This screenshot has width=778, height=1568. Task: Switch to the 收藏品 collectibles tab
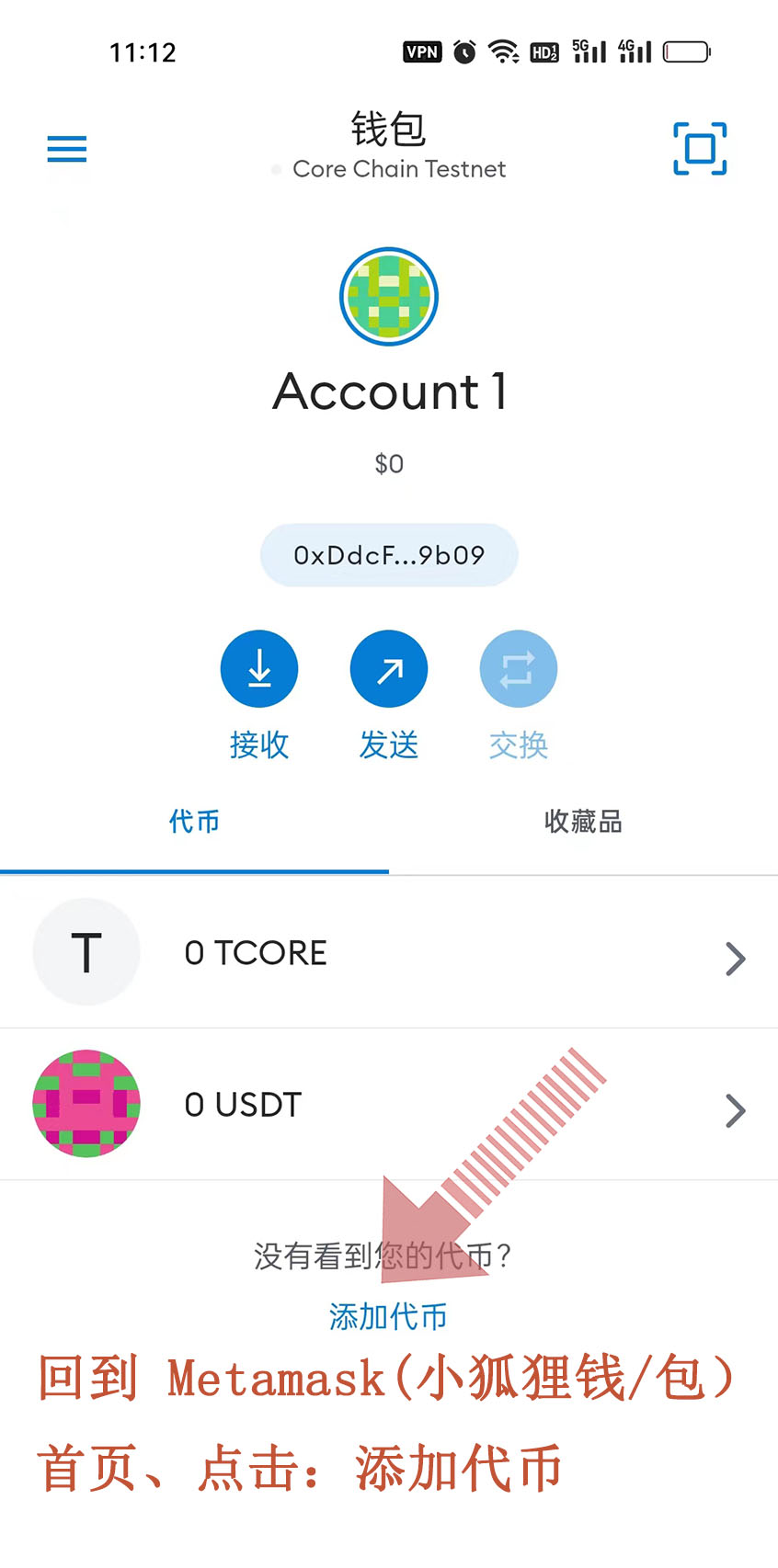(583, 822)
